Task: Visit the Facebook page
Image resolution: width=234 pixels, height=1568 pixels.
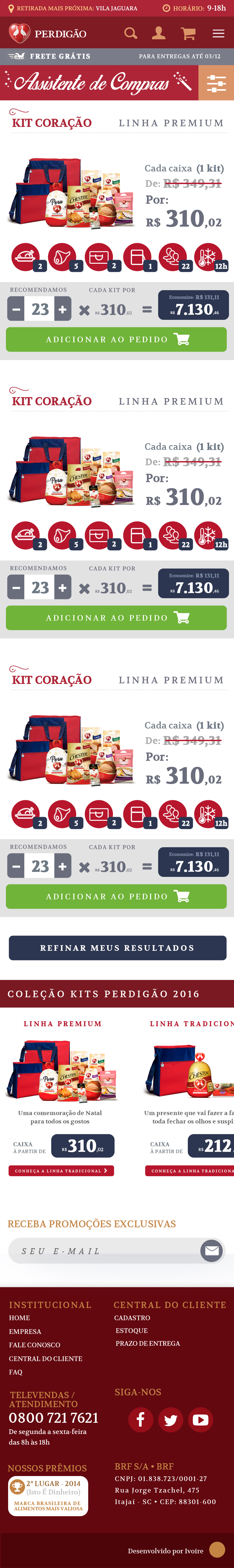Action: 140,1420
